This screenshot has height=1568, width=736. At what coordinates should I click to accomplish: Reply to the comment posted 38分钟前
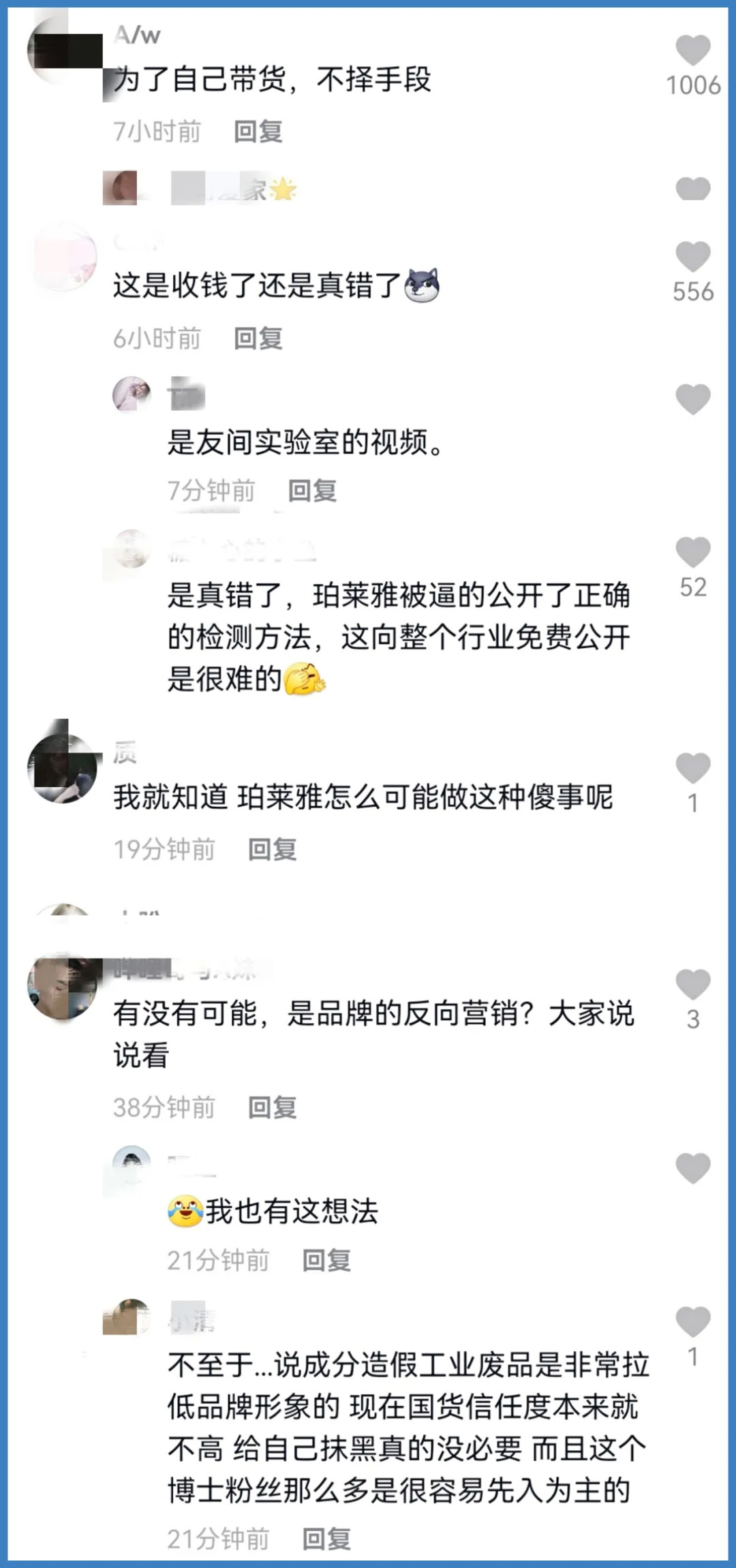272,1108
